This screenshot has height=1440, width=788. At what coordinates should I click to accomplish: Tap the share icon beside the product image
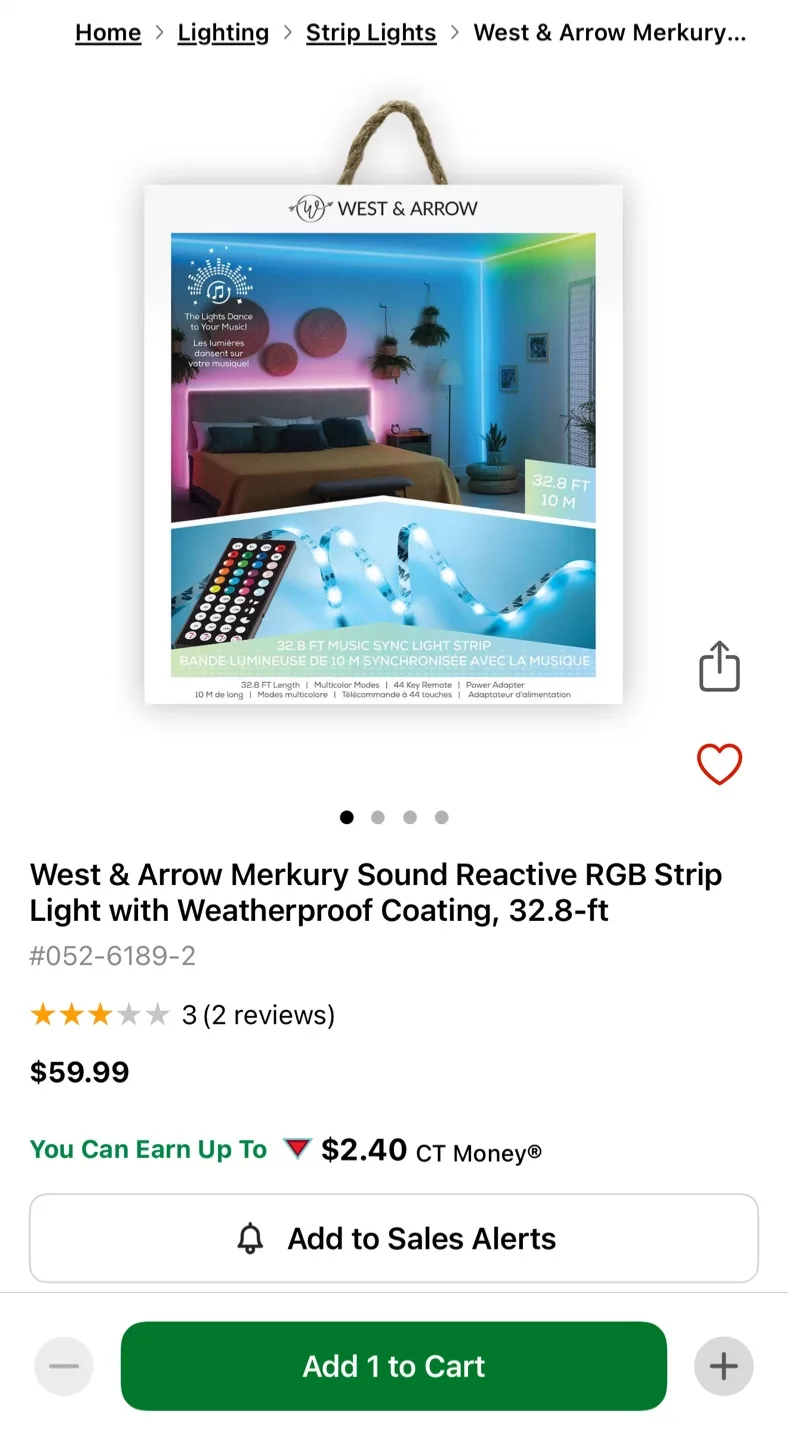719,666
